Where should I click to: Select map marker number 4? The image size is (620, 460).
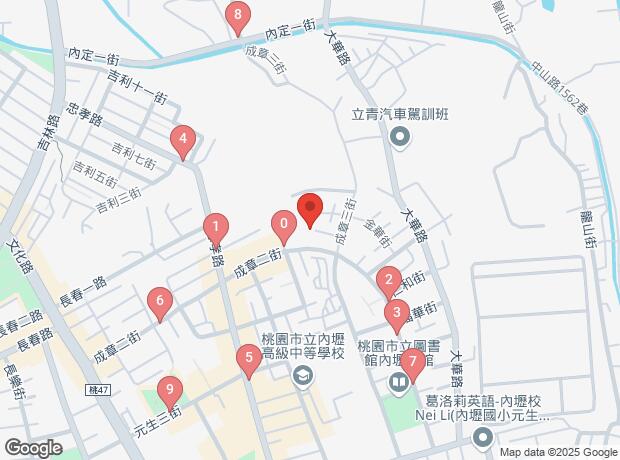coord(183,142)
